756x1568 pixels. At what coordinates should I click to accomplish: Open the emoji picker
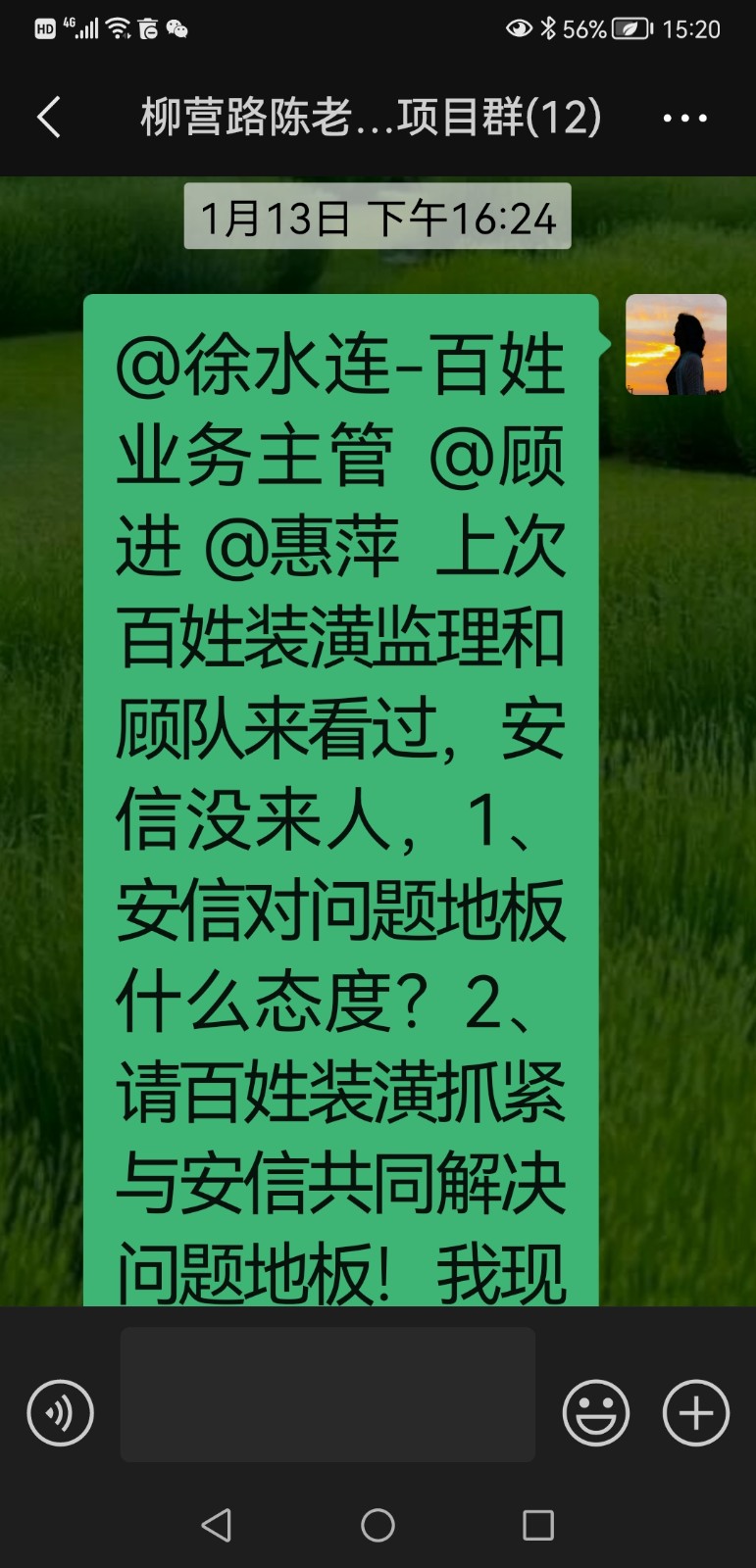[x=595, y=1412]
